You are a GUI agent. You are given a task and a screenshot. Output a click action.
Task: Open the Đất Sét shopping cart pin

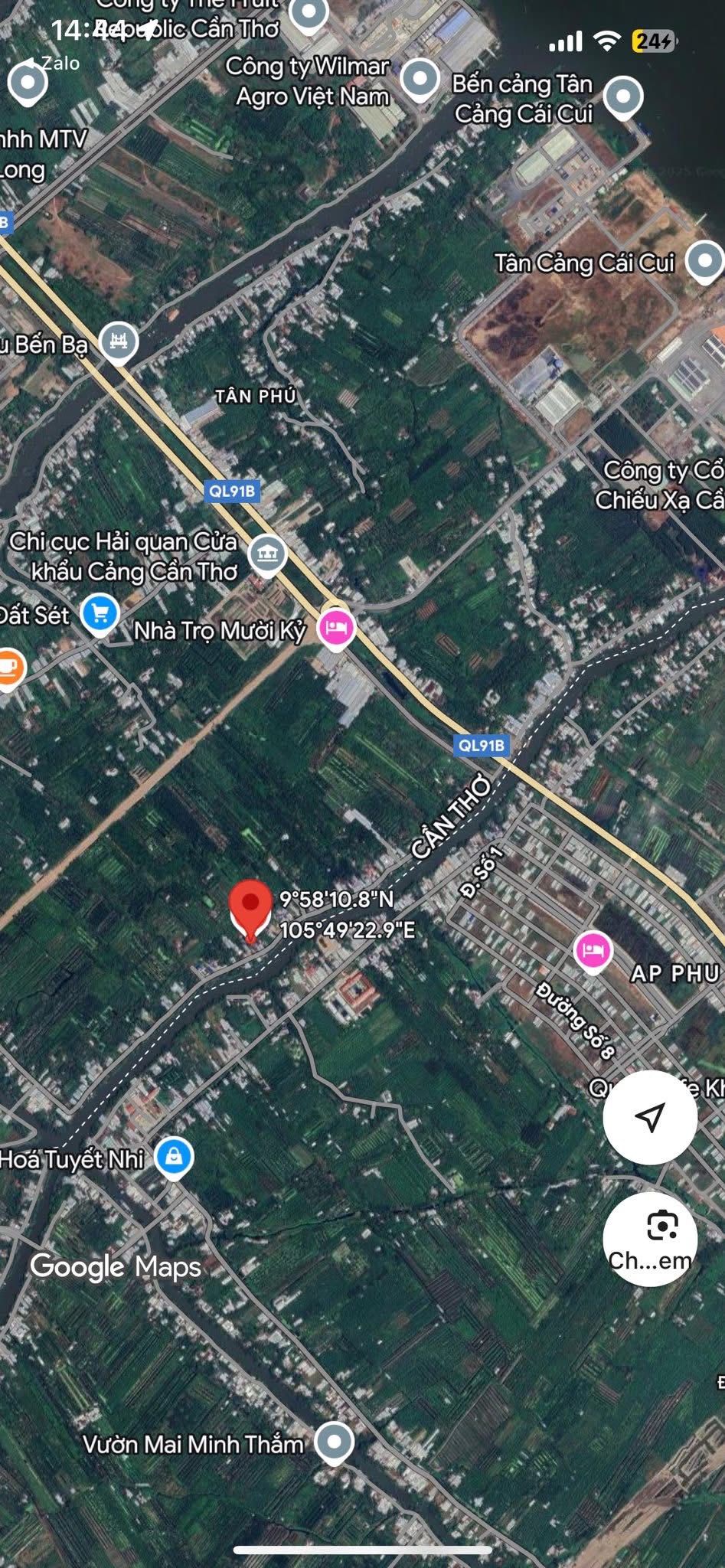(x=100, y=612)
